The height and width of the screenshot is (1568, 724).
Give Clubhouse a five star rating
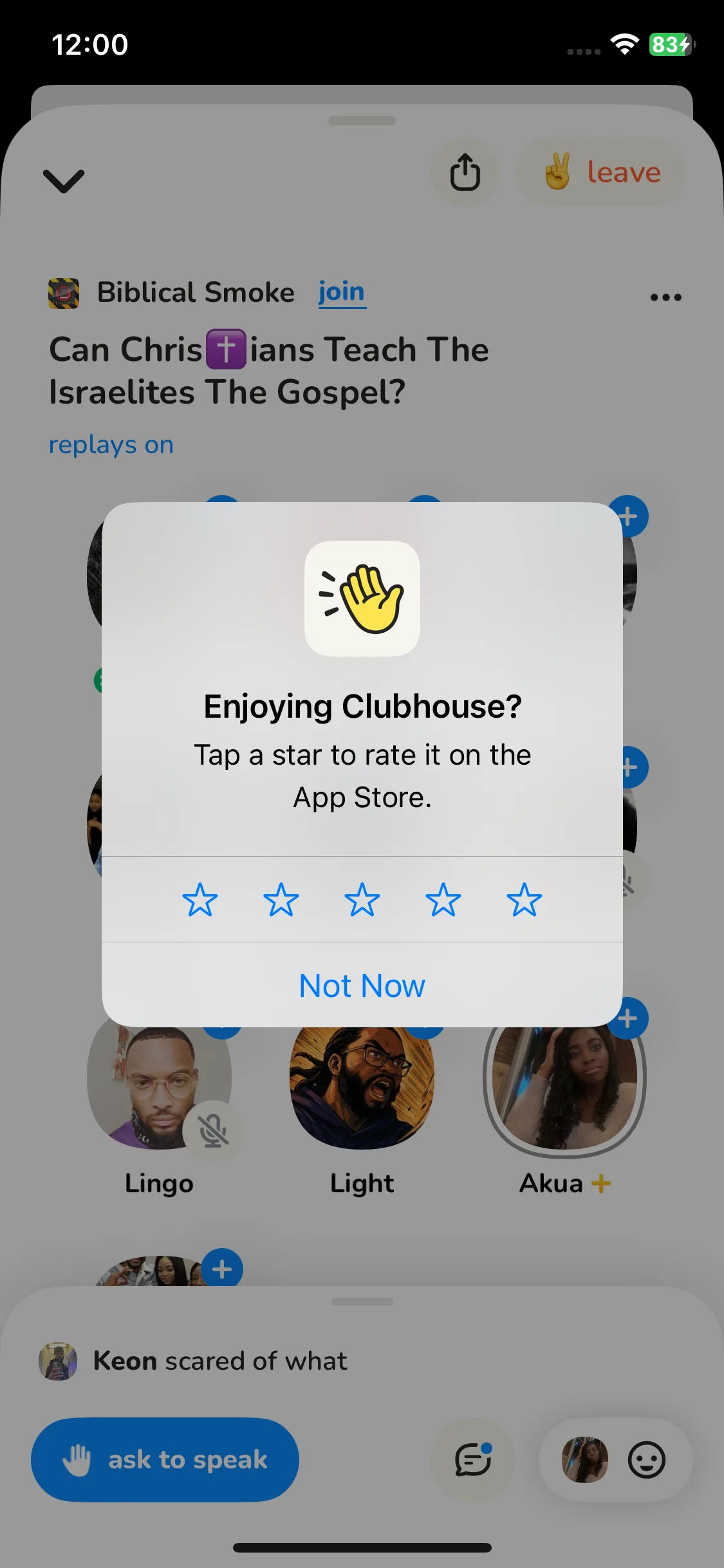[524, 899]
